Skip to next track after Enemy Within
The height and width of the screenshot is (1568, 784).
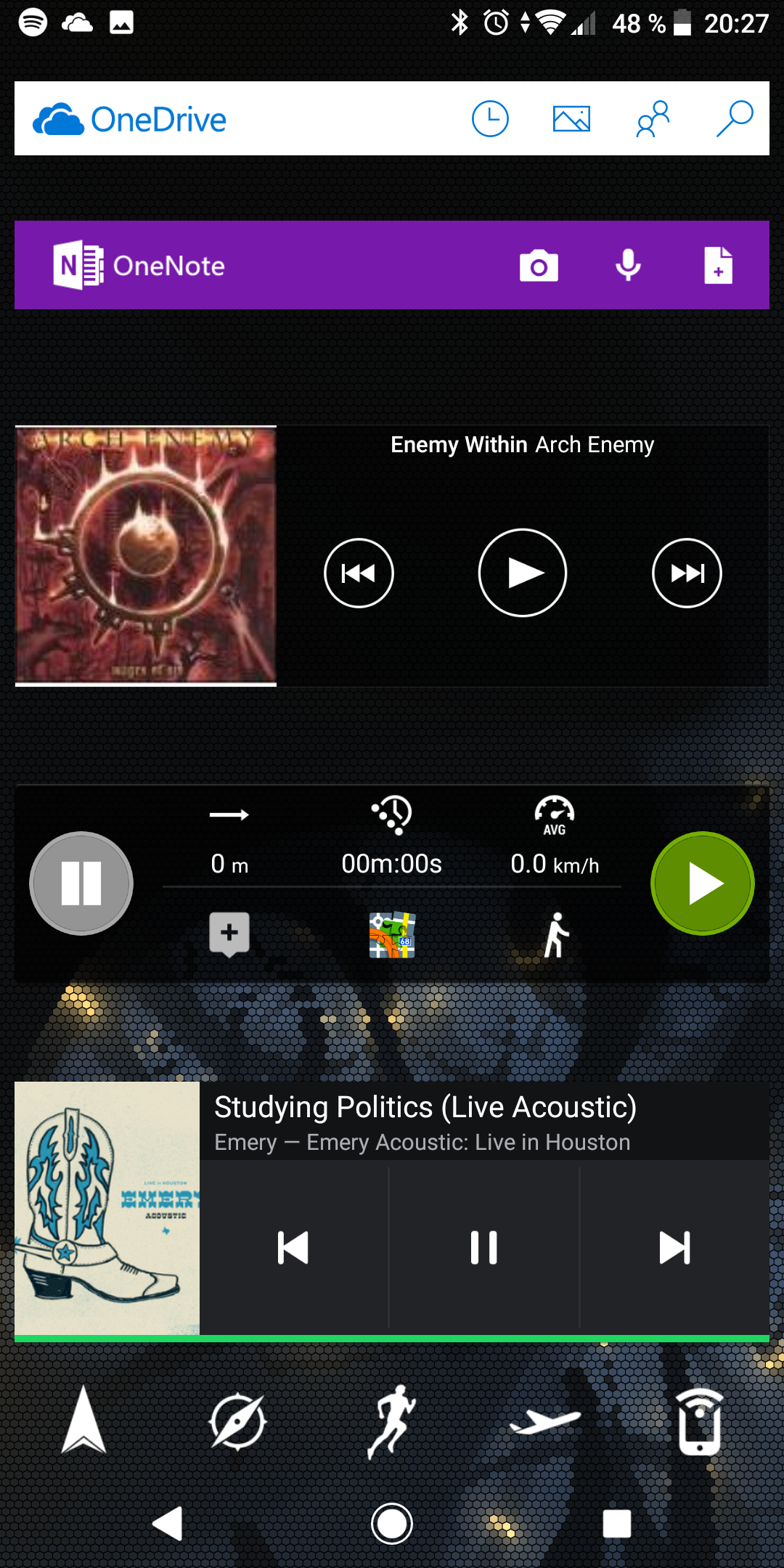[687, 573]
